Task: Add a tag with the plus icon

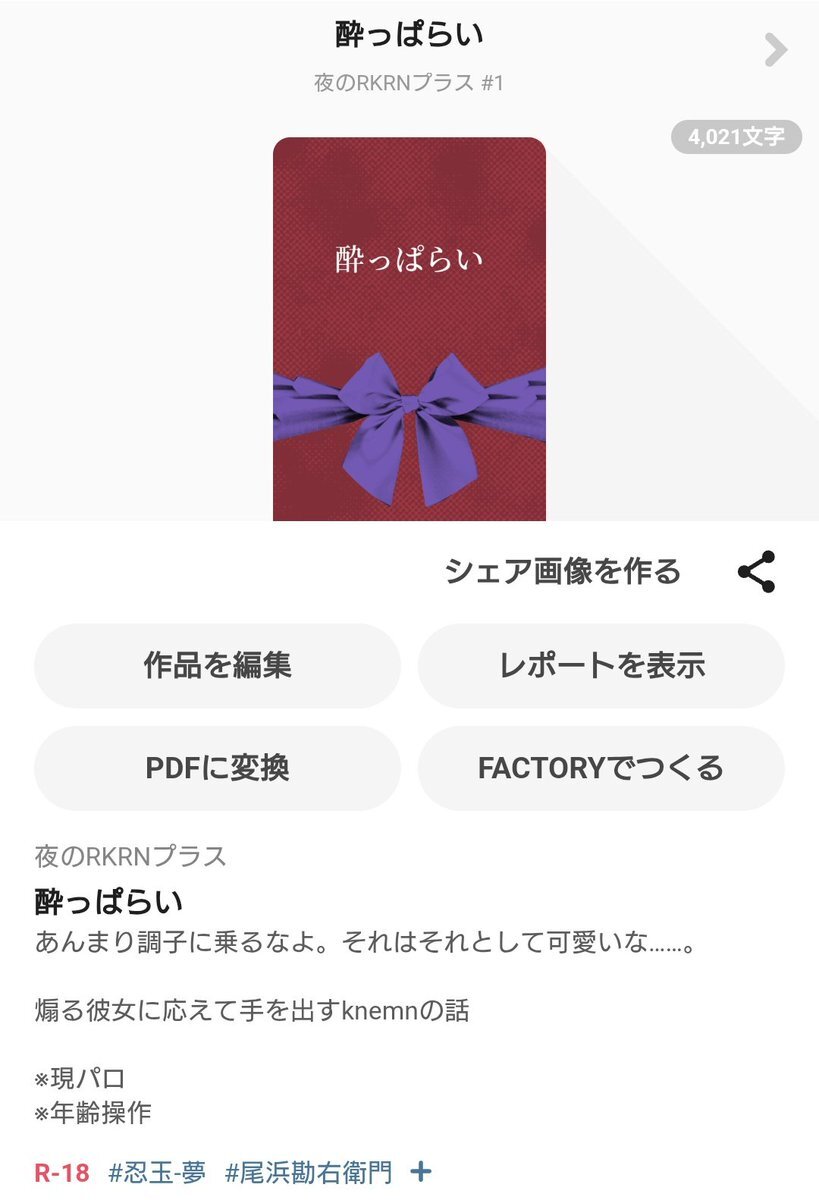Action: coord(421,1171)
